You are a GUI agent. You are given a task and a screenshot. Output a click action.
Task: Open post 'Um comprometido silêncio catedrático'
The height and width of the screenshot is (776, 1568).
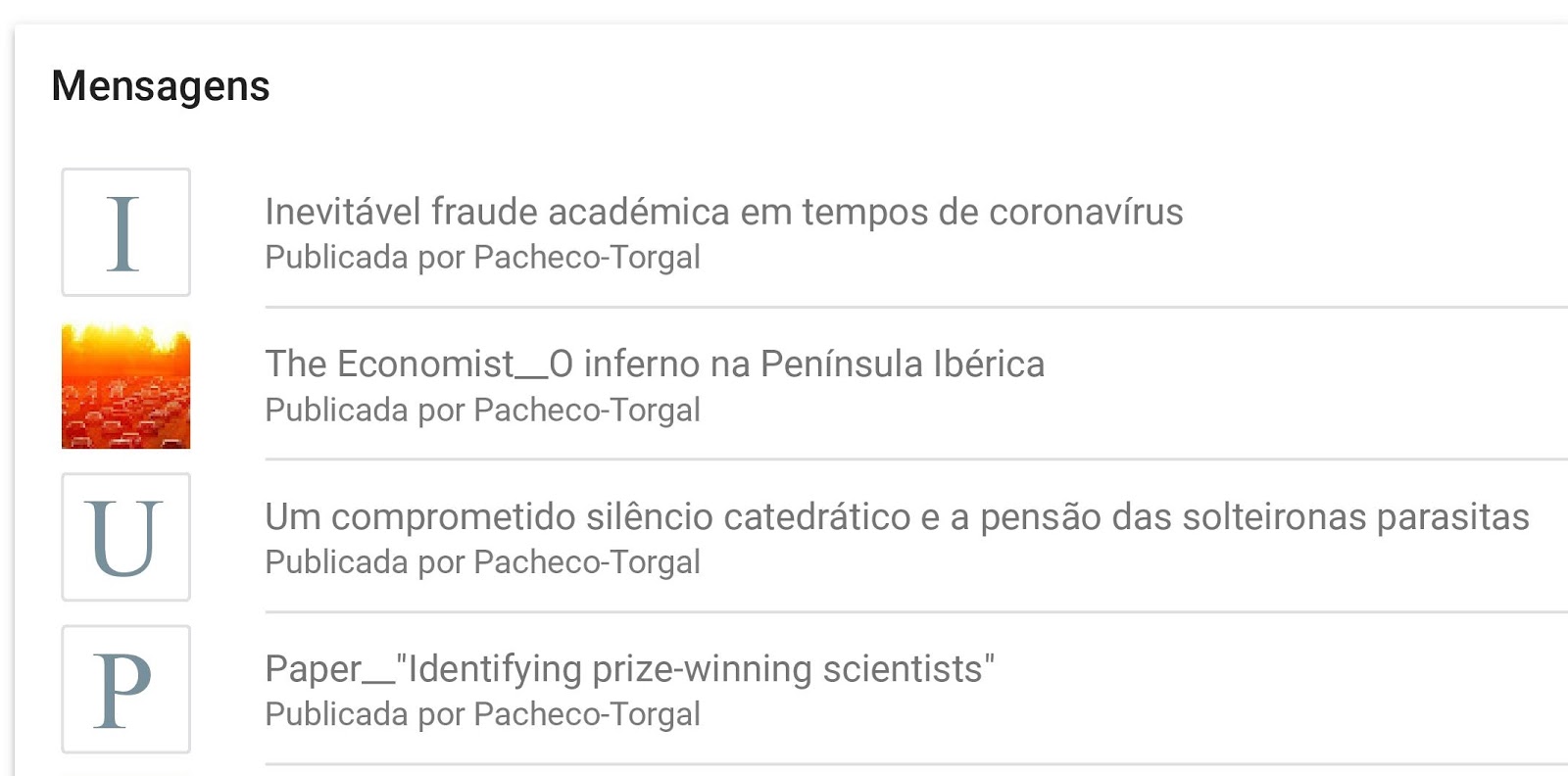tap(896, 516)
